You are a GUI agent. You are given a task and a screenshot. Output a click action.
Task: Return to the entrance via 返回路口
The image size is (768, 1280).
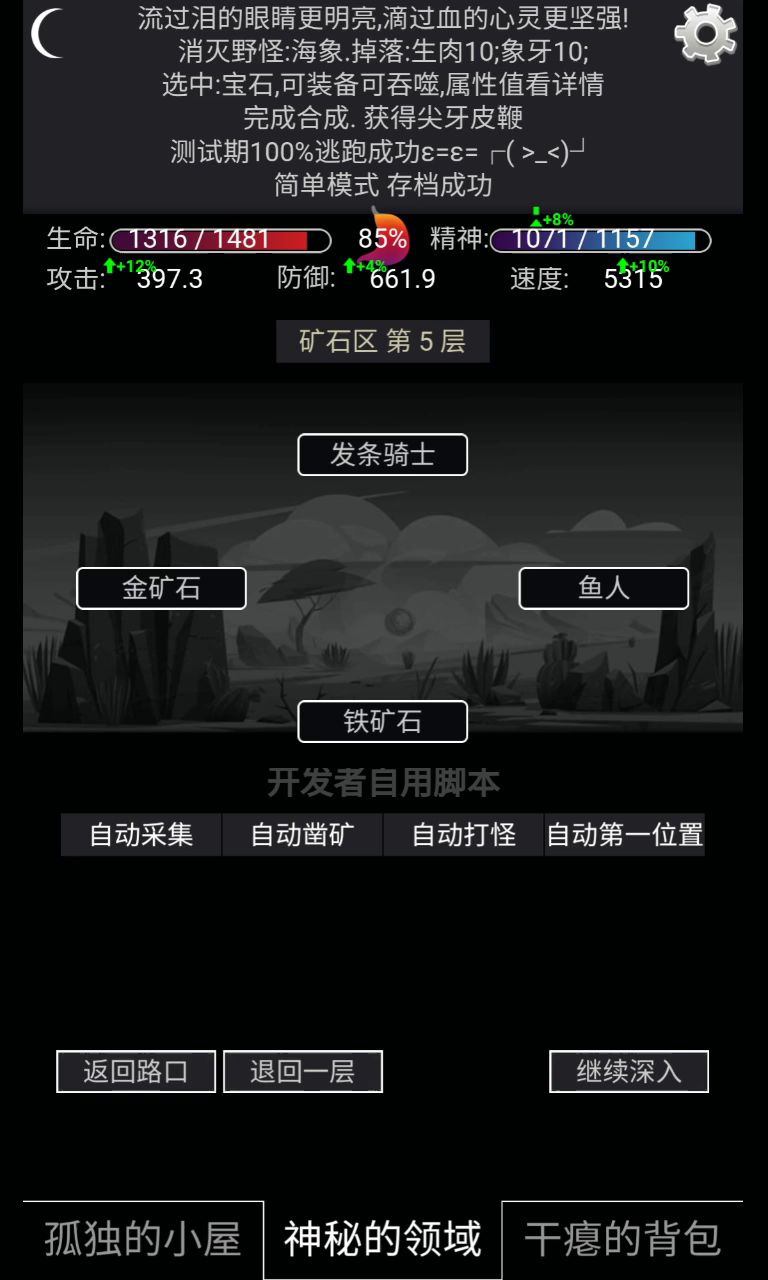[136, 1071]
